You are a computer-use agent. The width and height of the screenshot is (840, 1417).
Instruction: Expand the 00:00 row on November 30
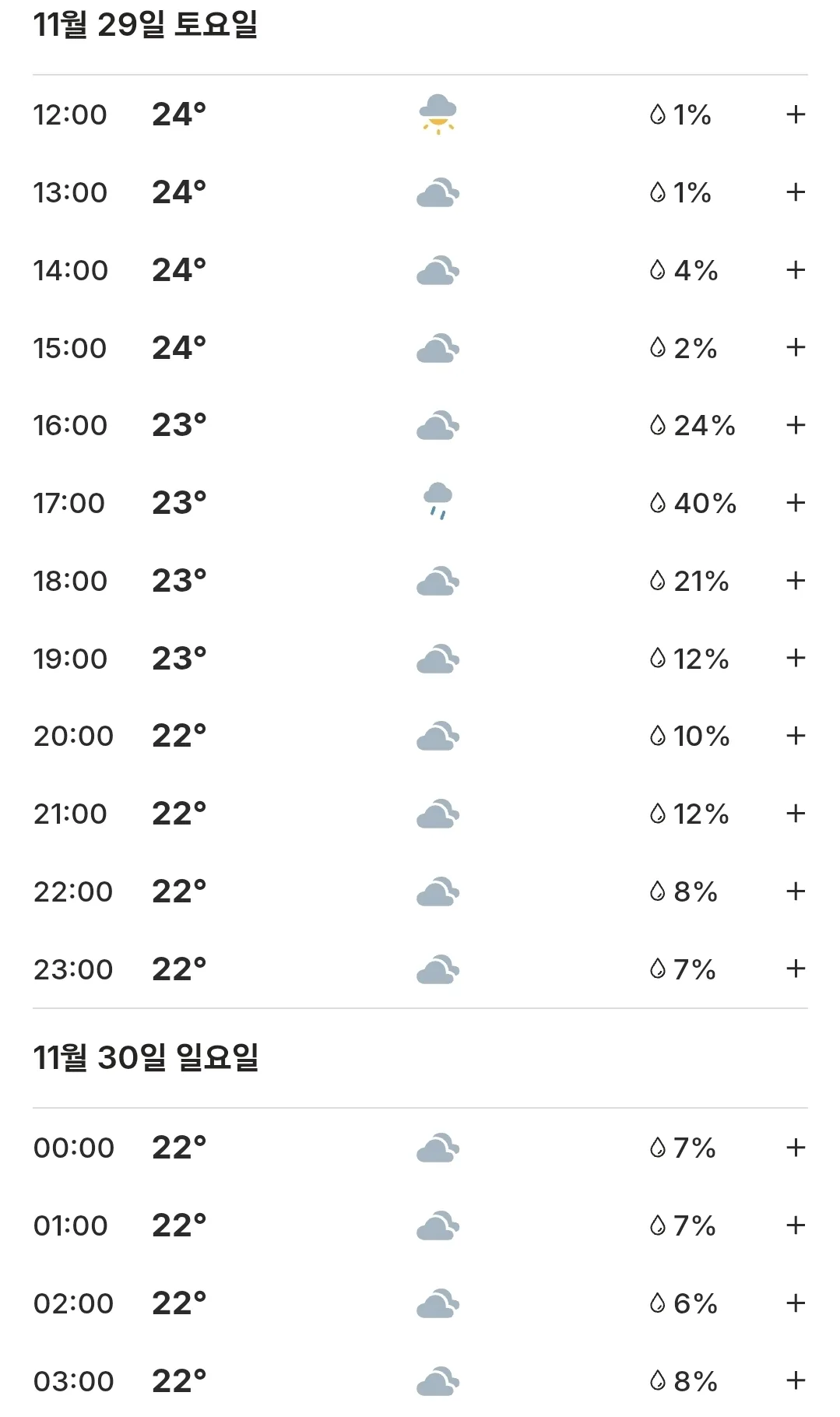point(795,1148)
